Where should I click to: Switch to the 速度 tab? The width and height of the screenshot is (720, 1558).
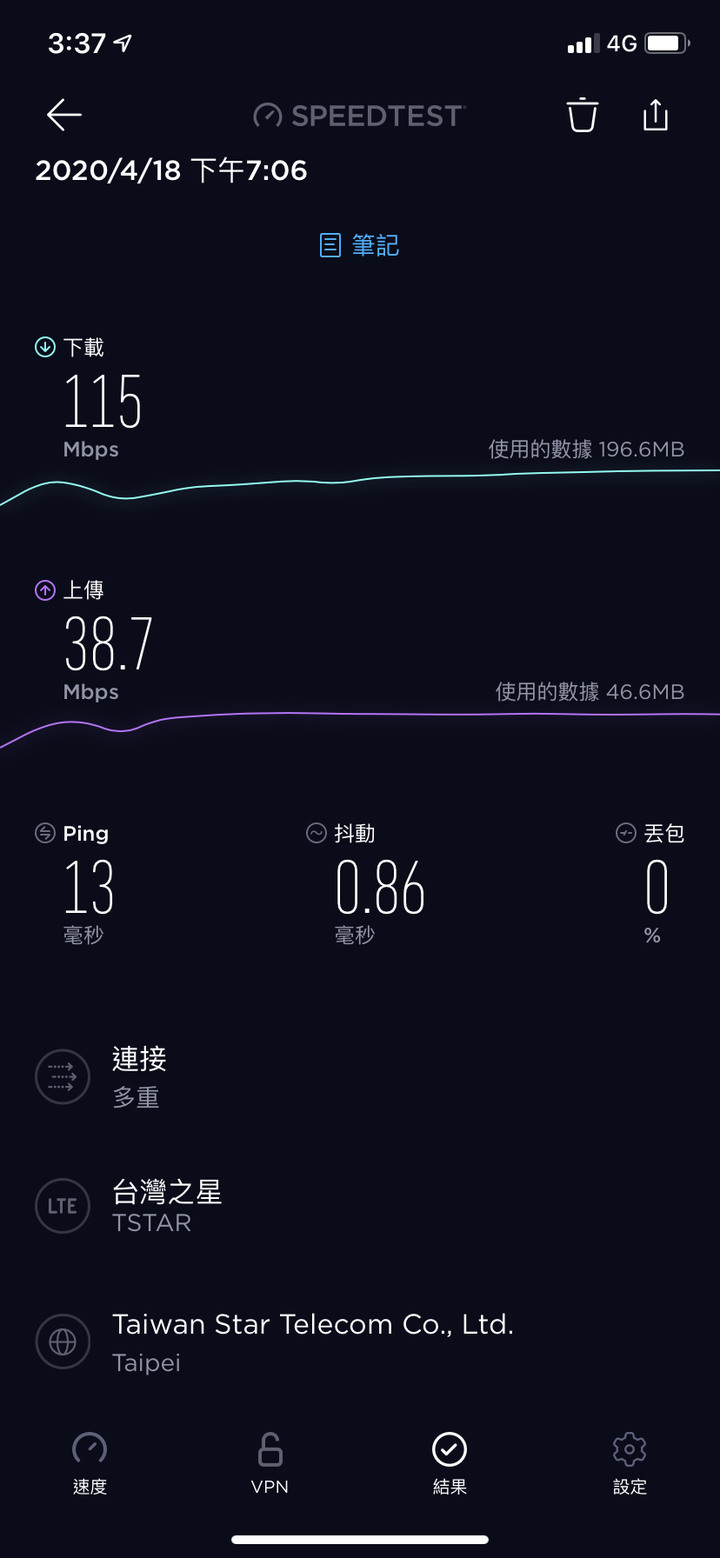pyautogui.click(x=90, y=1464)
